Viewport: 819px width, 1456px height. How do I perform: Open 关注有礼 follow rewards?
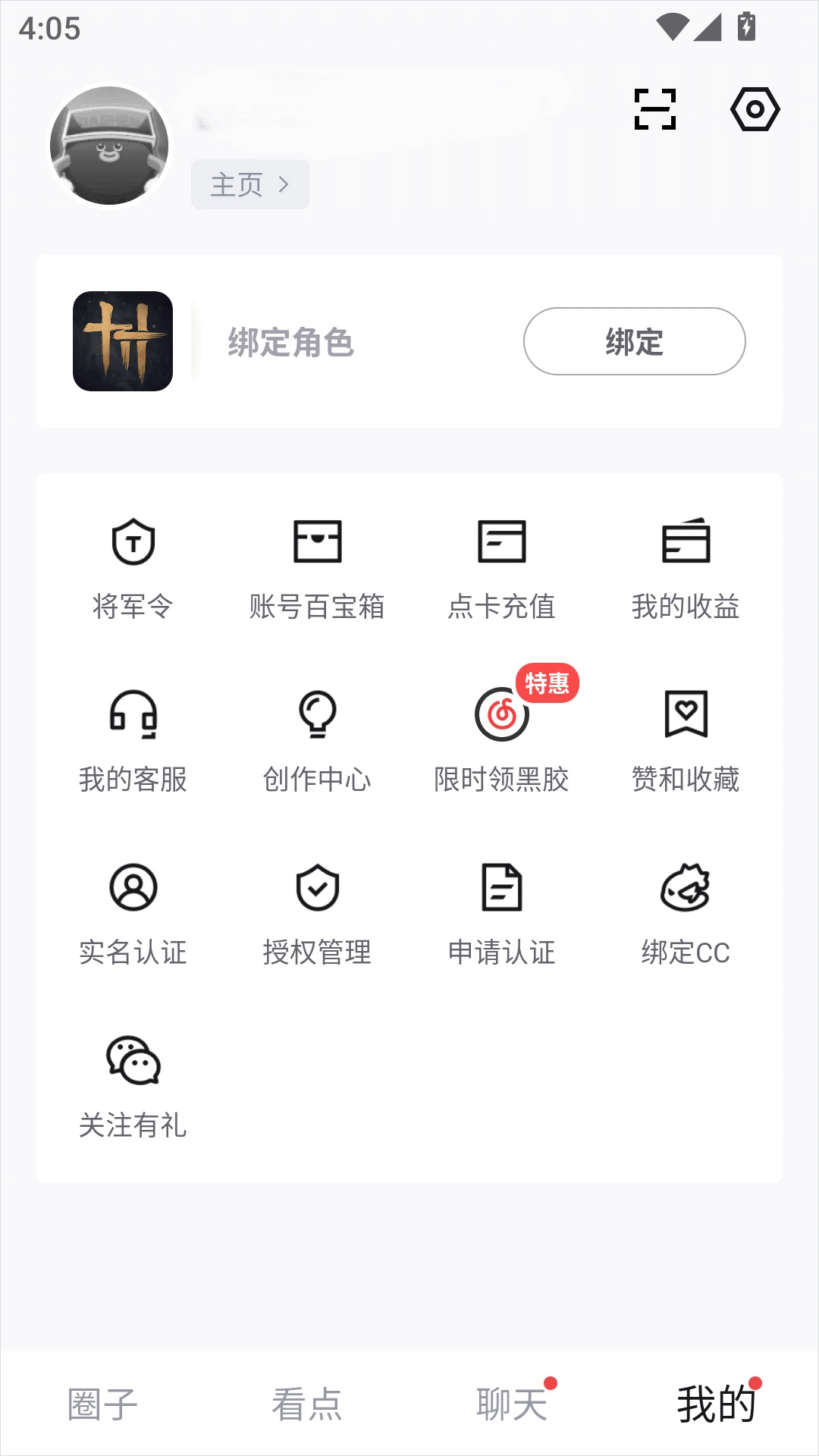133,1087
